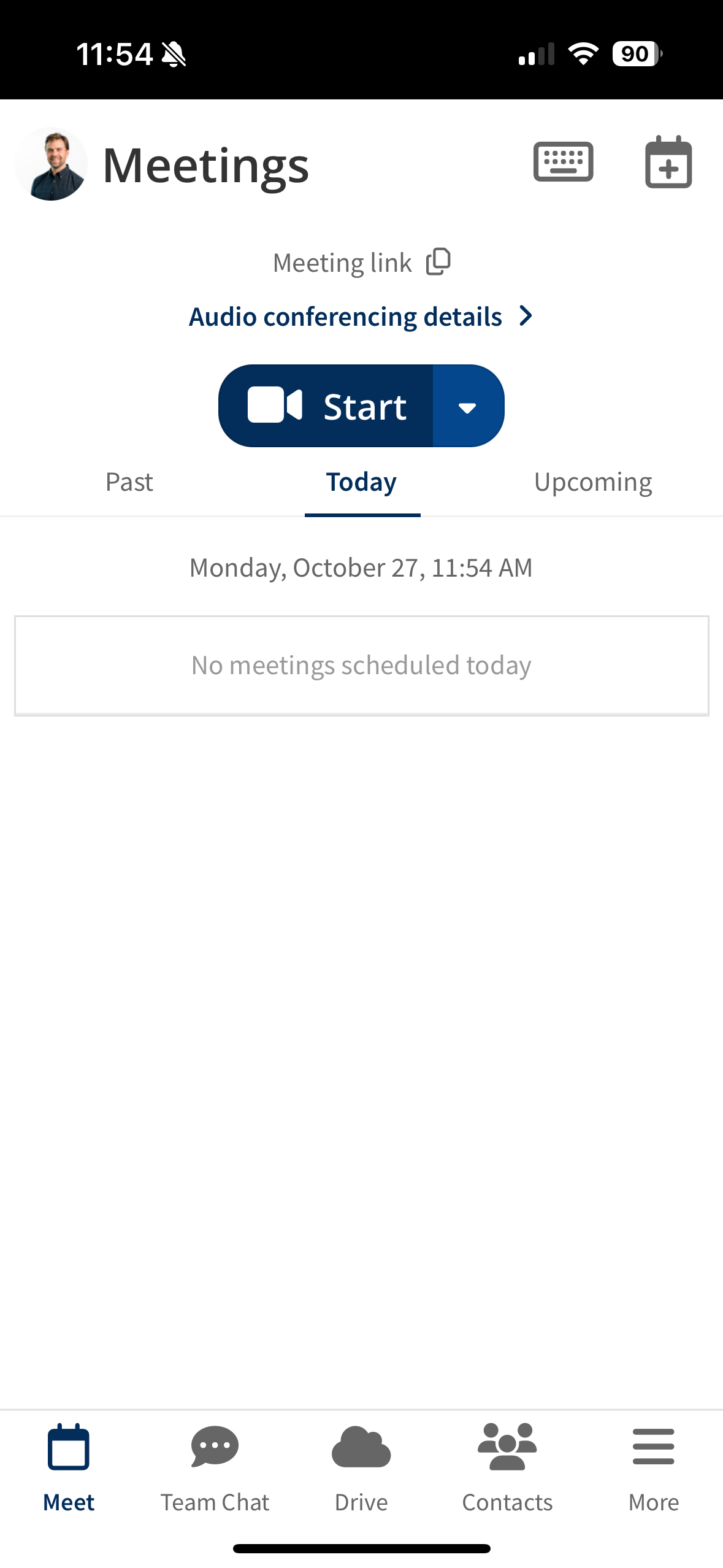Screen dimensions: 723x1568
Task: Start a video meeting
Action: [326, 405]
